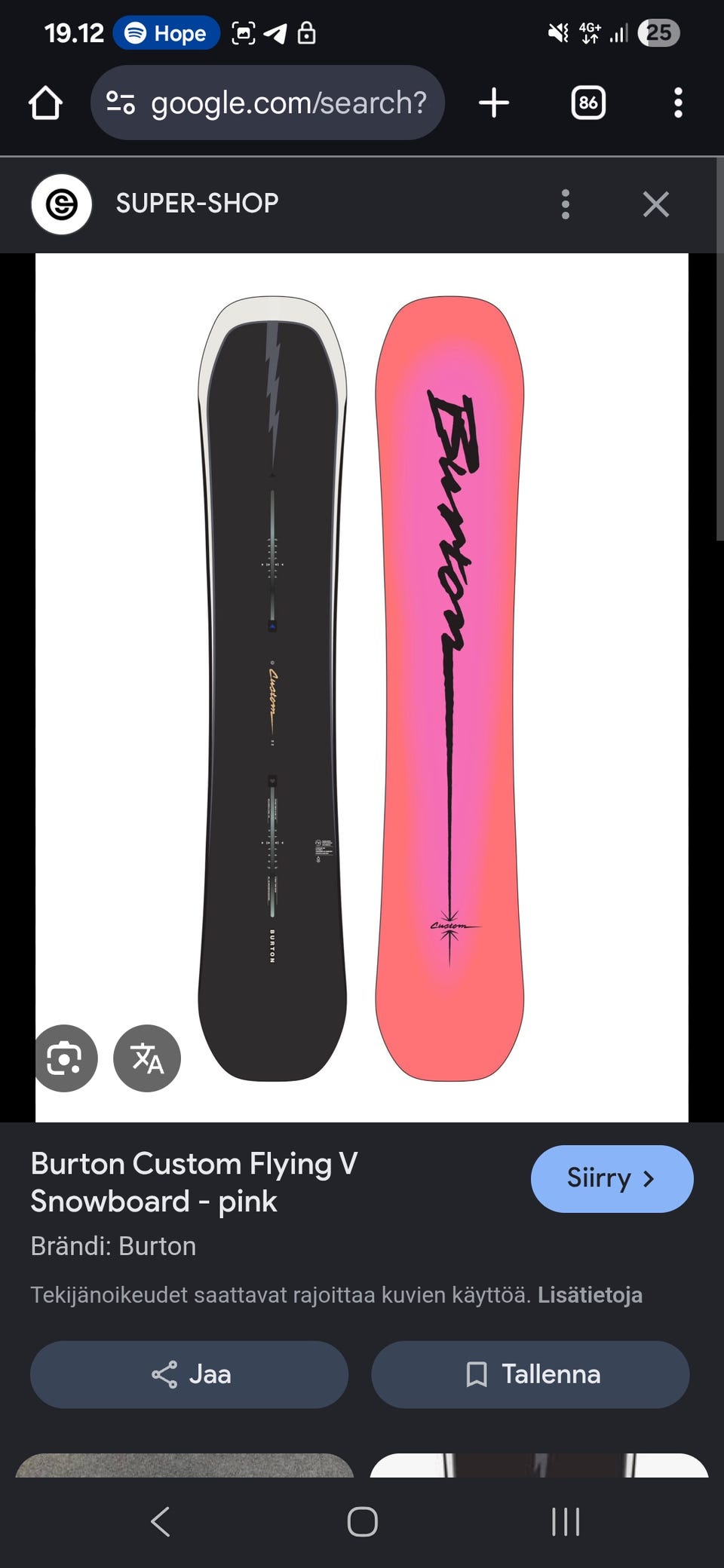This screenshot has width=724, height=1568.
Task: Open the Lisätietoja copyright link
Action: coord(590,1294)
